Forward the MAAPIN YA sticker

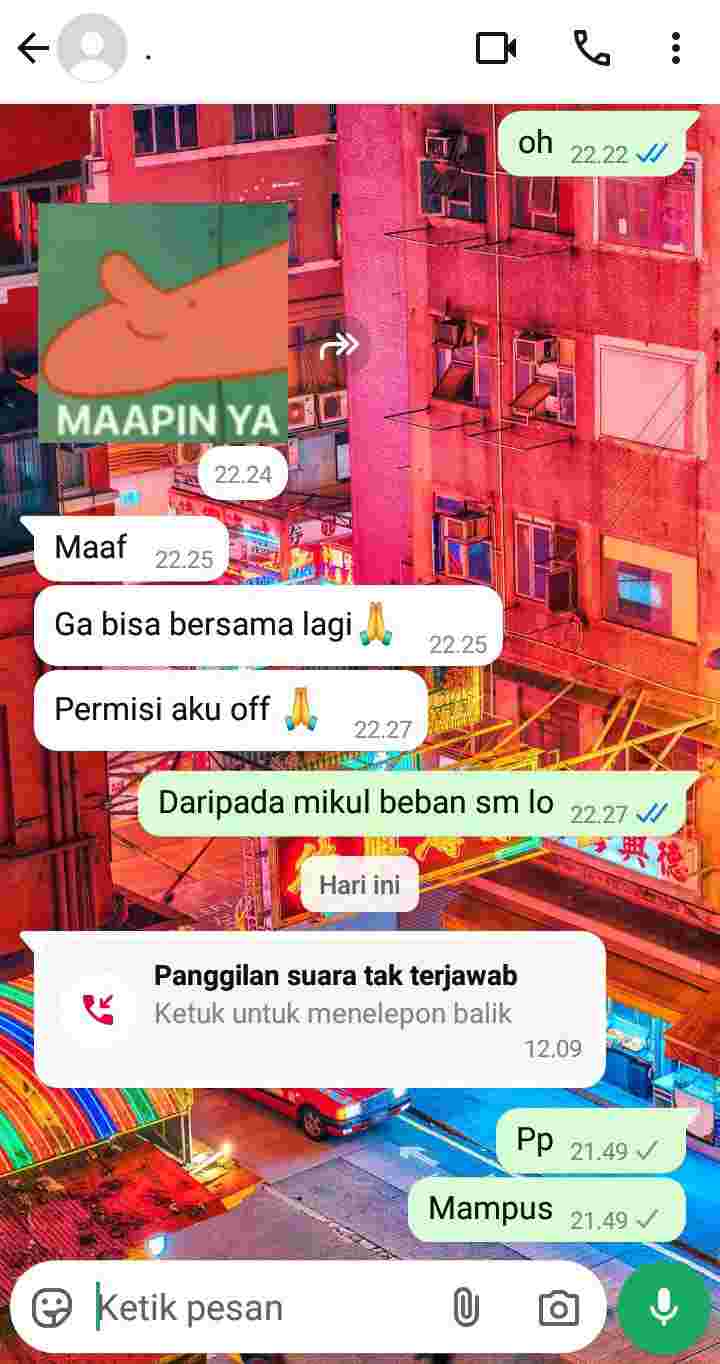point(339,347)
